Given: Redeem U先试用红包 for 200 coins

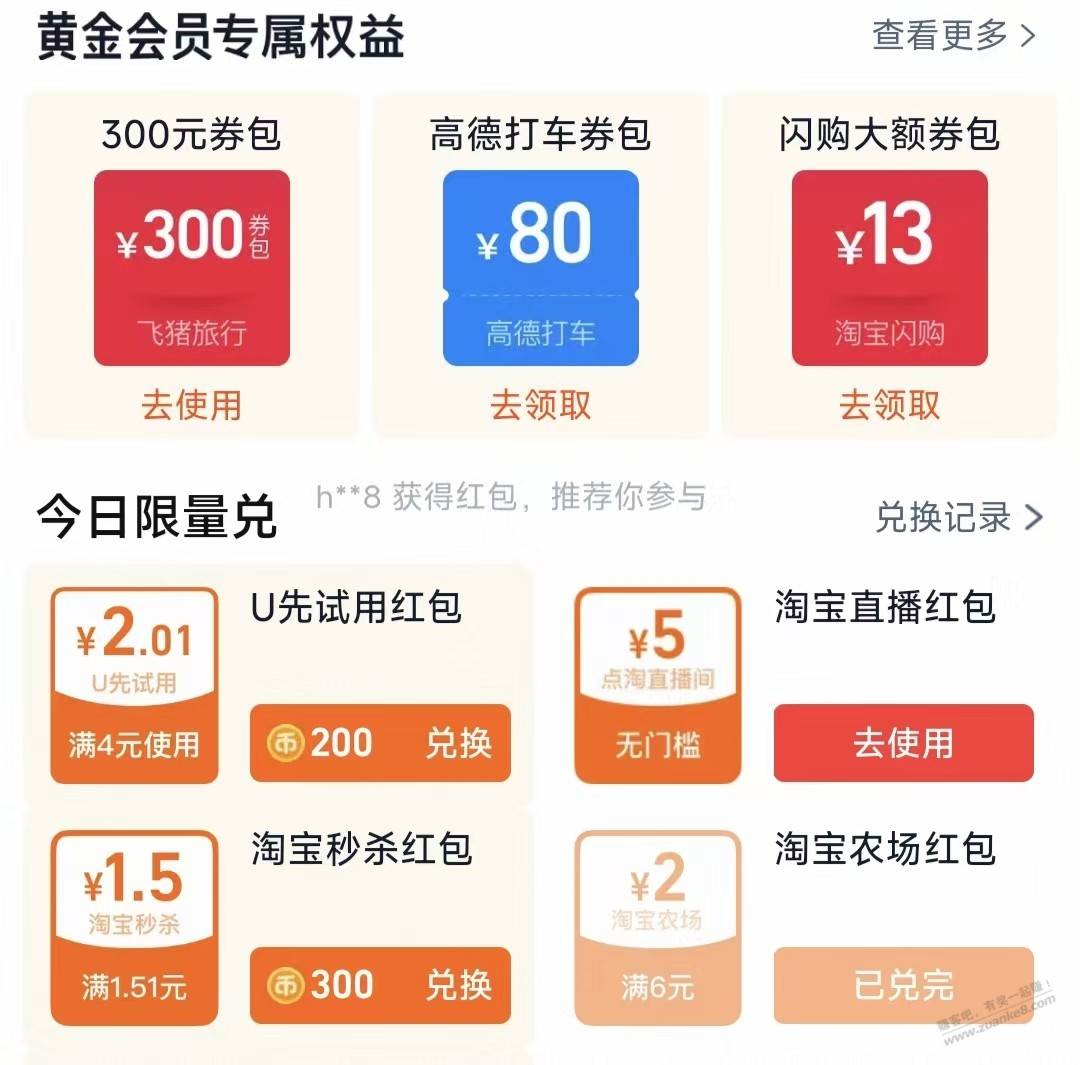Looking at the screenshot, I should [380, 743].
